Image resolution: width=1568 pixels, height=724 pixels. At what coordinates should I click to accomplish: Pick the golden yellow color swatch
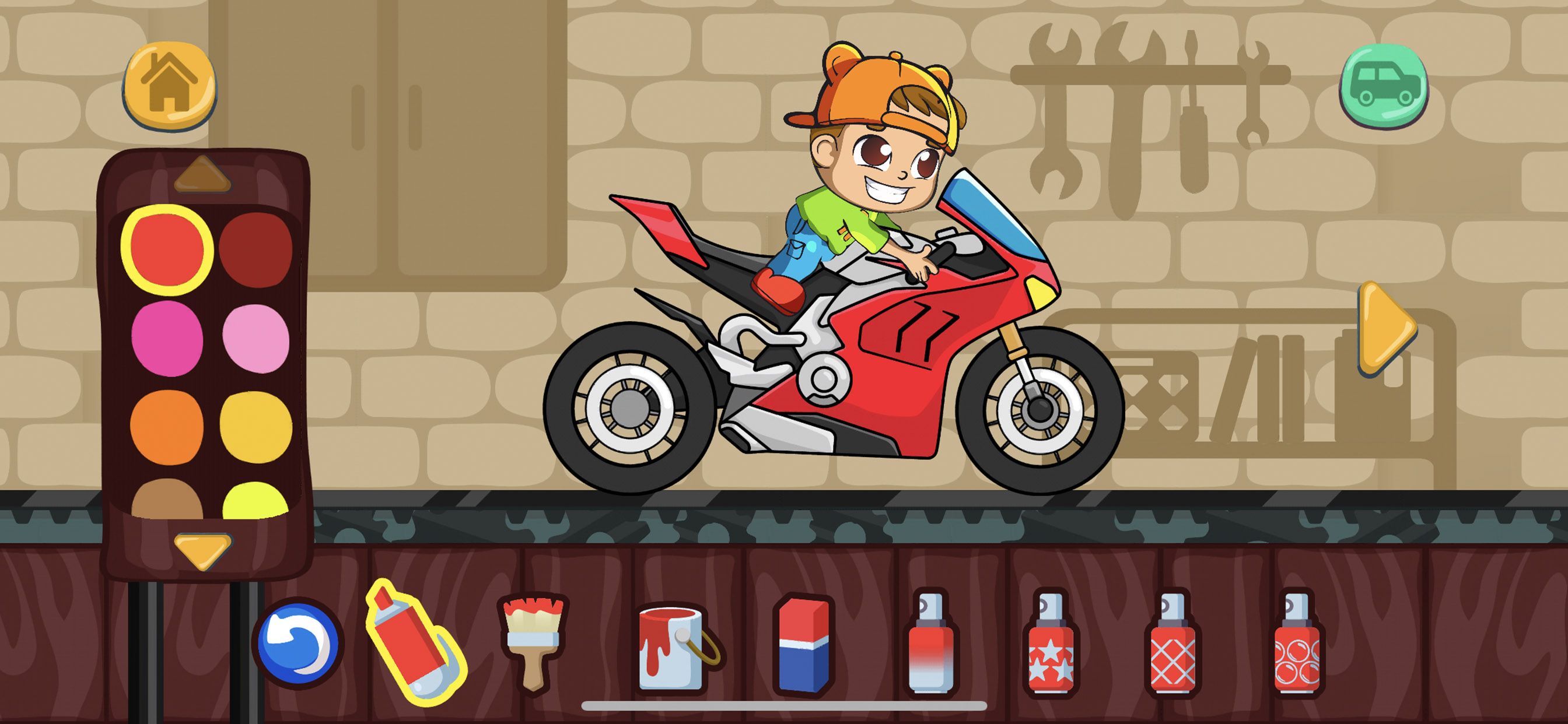256,427
